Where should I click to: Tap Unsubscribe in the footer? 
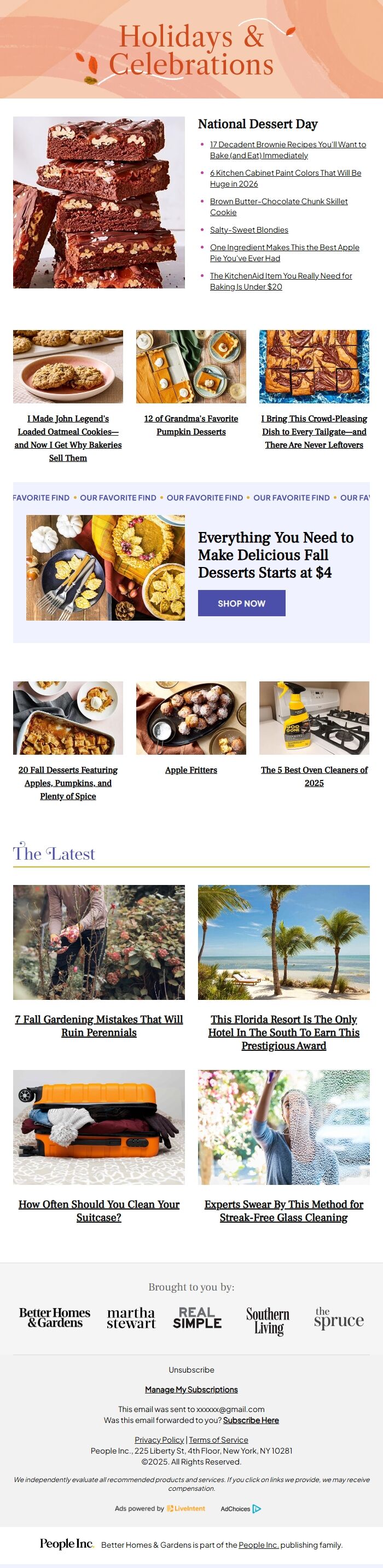pyautogui.click(x=191, y=1369)
